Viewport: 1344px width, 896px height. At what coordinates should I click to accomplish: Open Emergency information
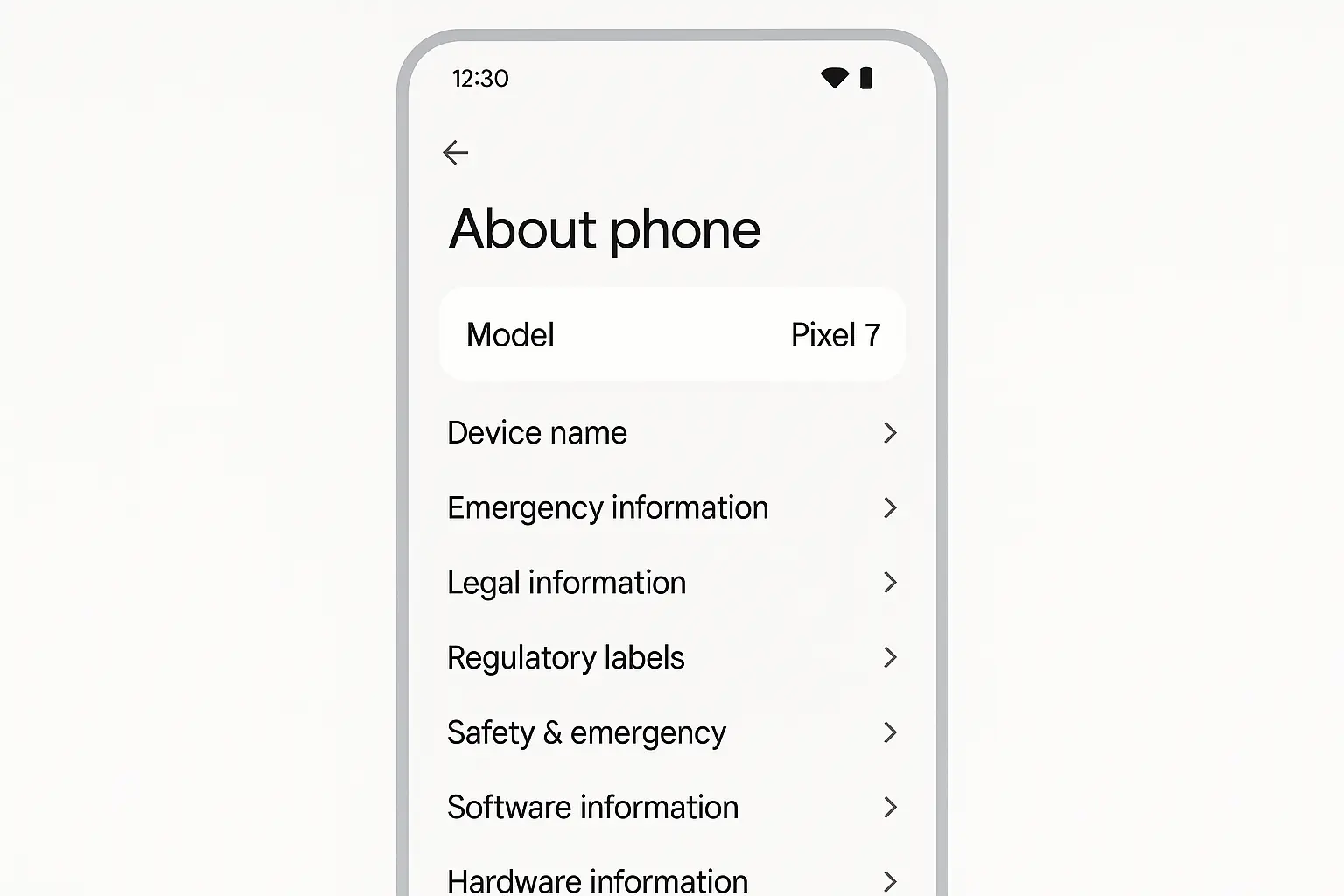coord(672,508)
